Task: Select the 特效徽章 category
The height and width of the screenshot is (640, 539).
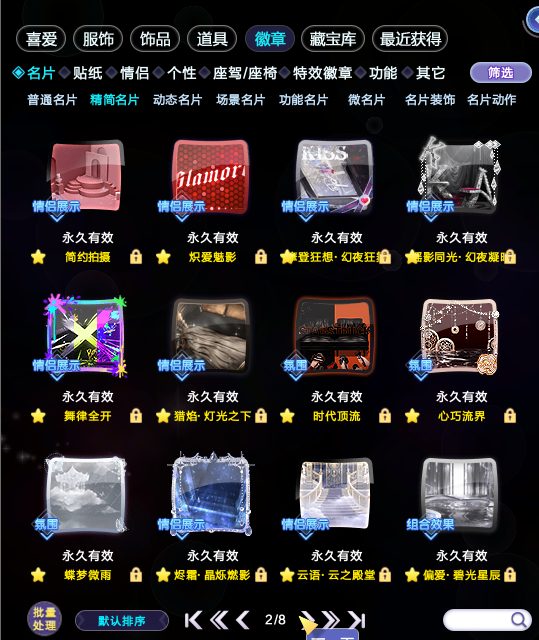Action: click(x=323, y=73)
